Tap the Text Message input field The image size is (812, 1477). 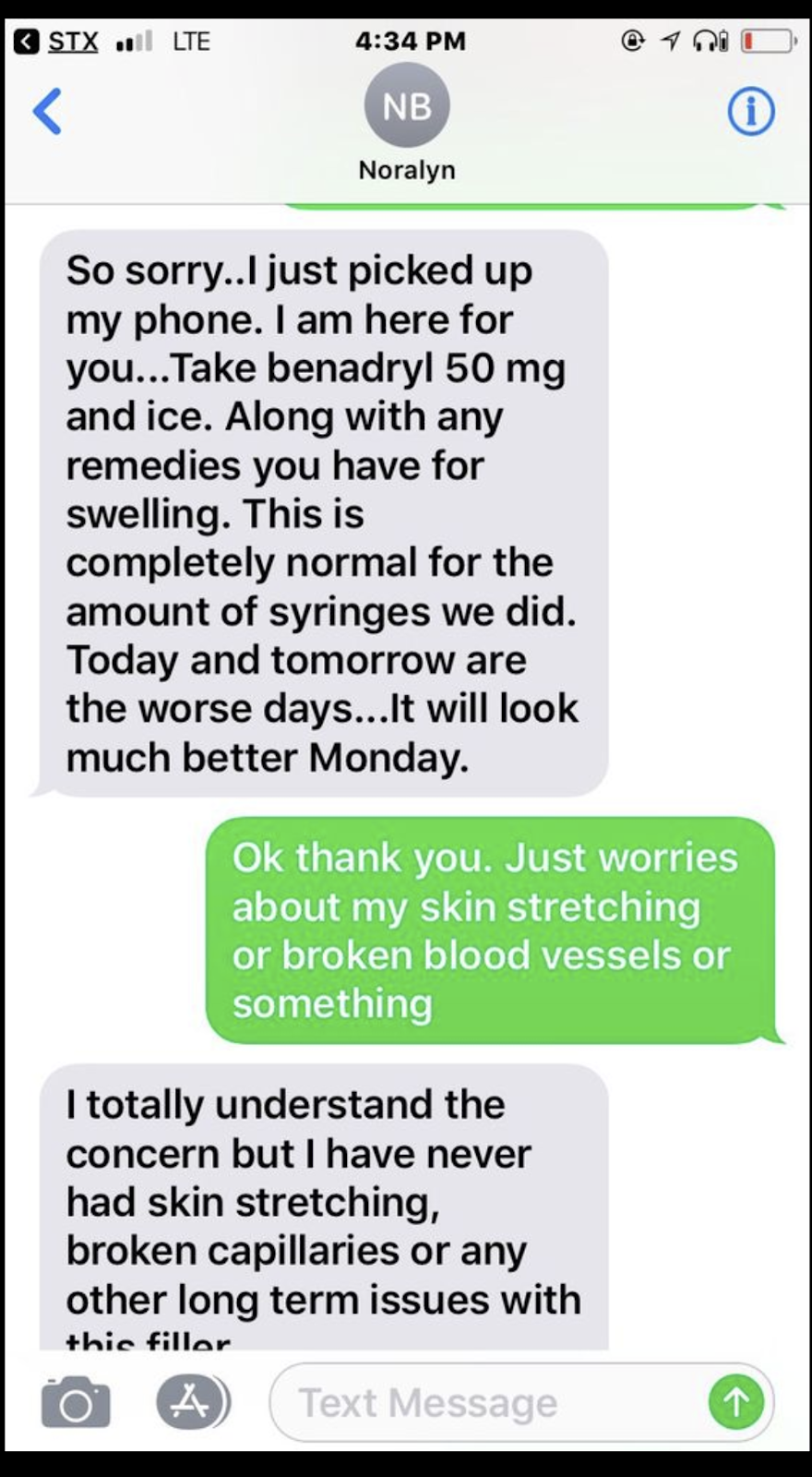pyautogui.click(x=489, y=1403)
